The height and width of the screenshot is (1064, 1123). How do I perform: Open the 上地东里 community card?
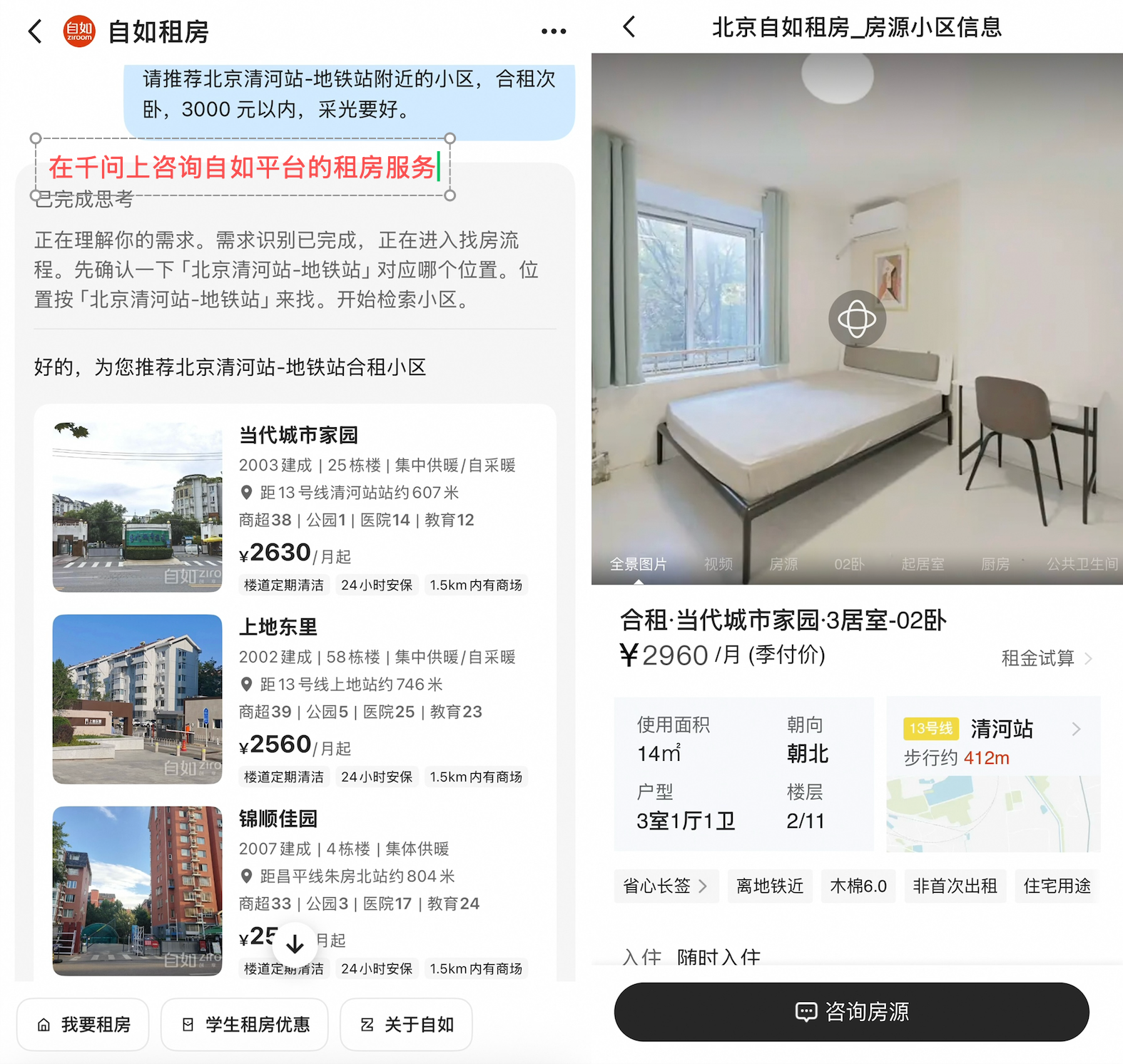[295, 699]
